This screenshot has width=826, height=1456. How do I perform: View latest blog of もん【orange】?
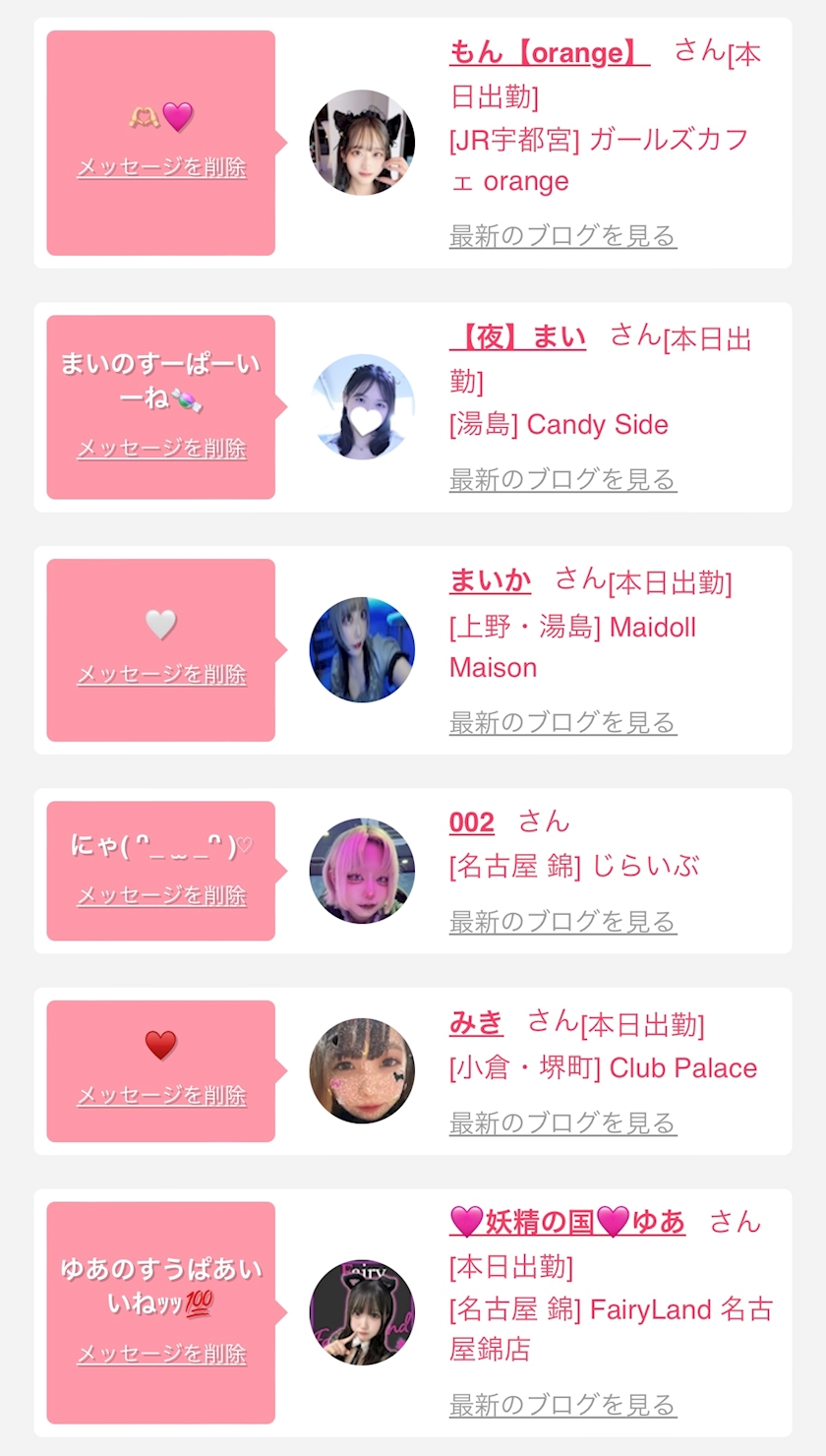562,236
